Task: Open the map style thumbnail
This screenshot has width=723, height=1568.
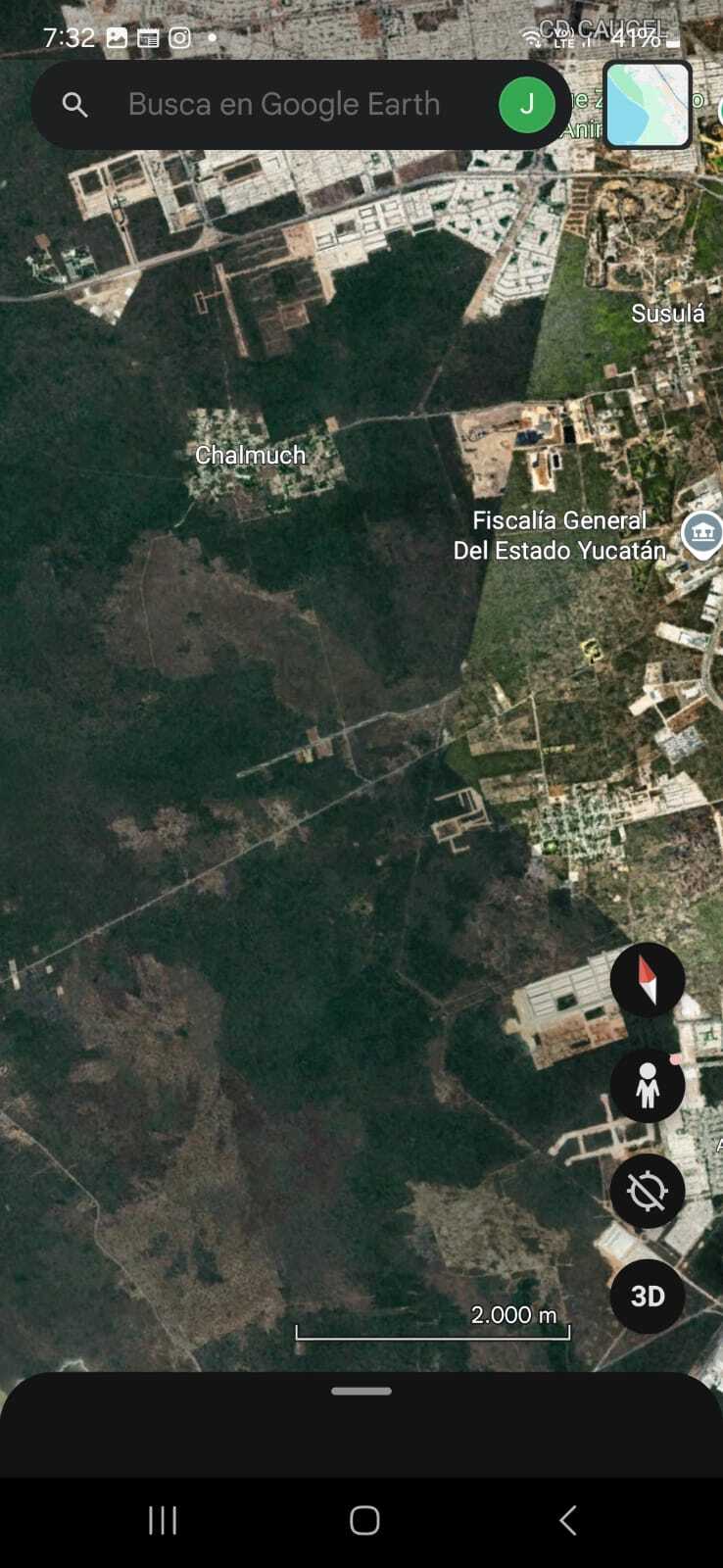Action: point(648,105)
